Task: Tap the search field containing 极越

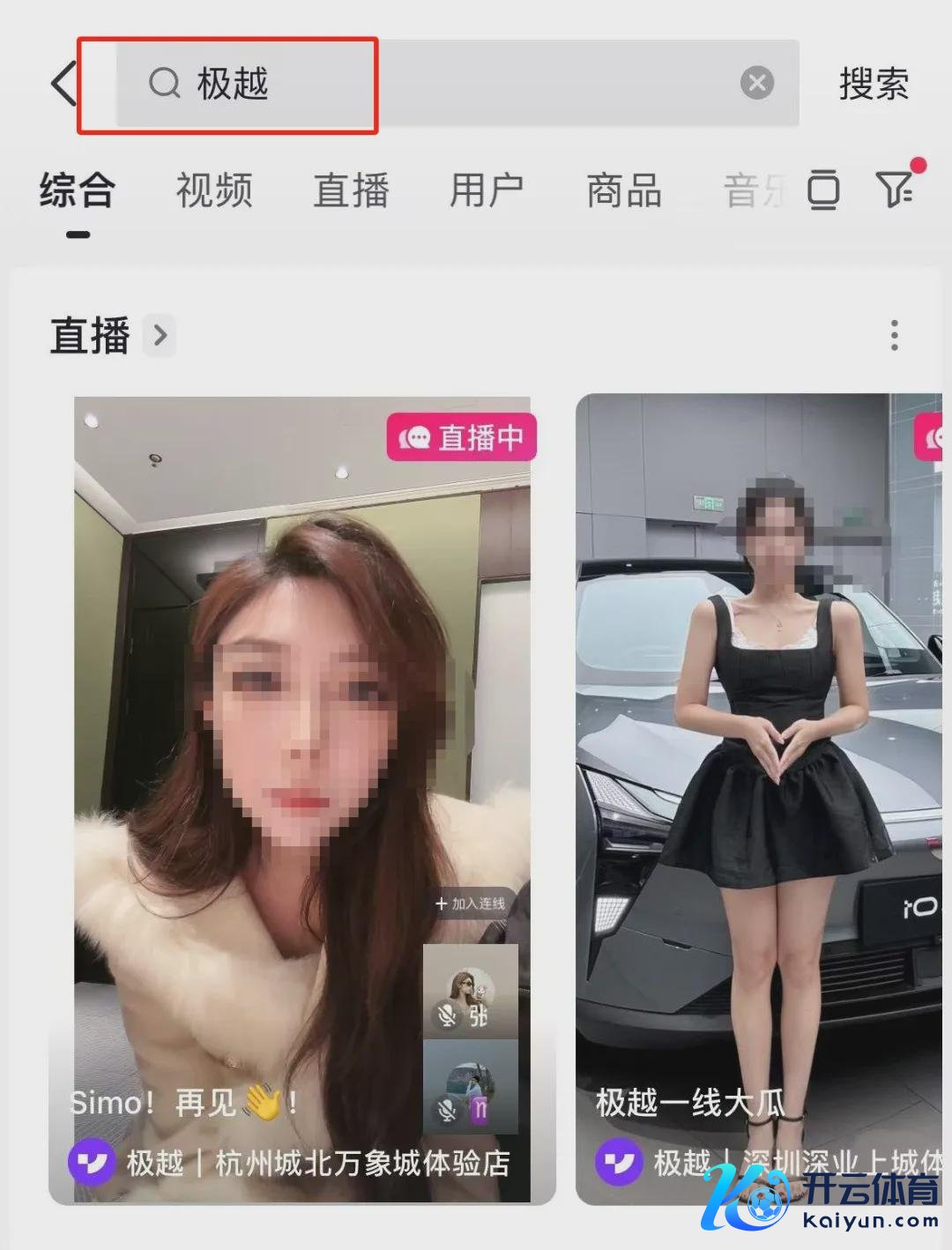Action: pos(441,85)
